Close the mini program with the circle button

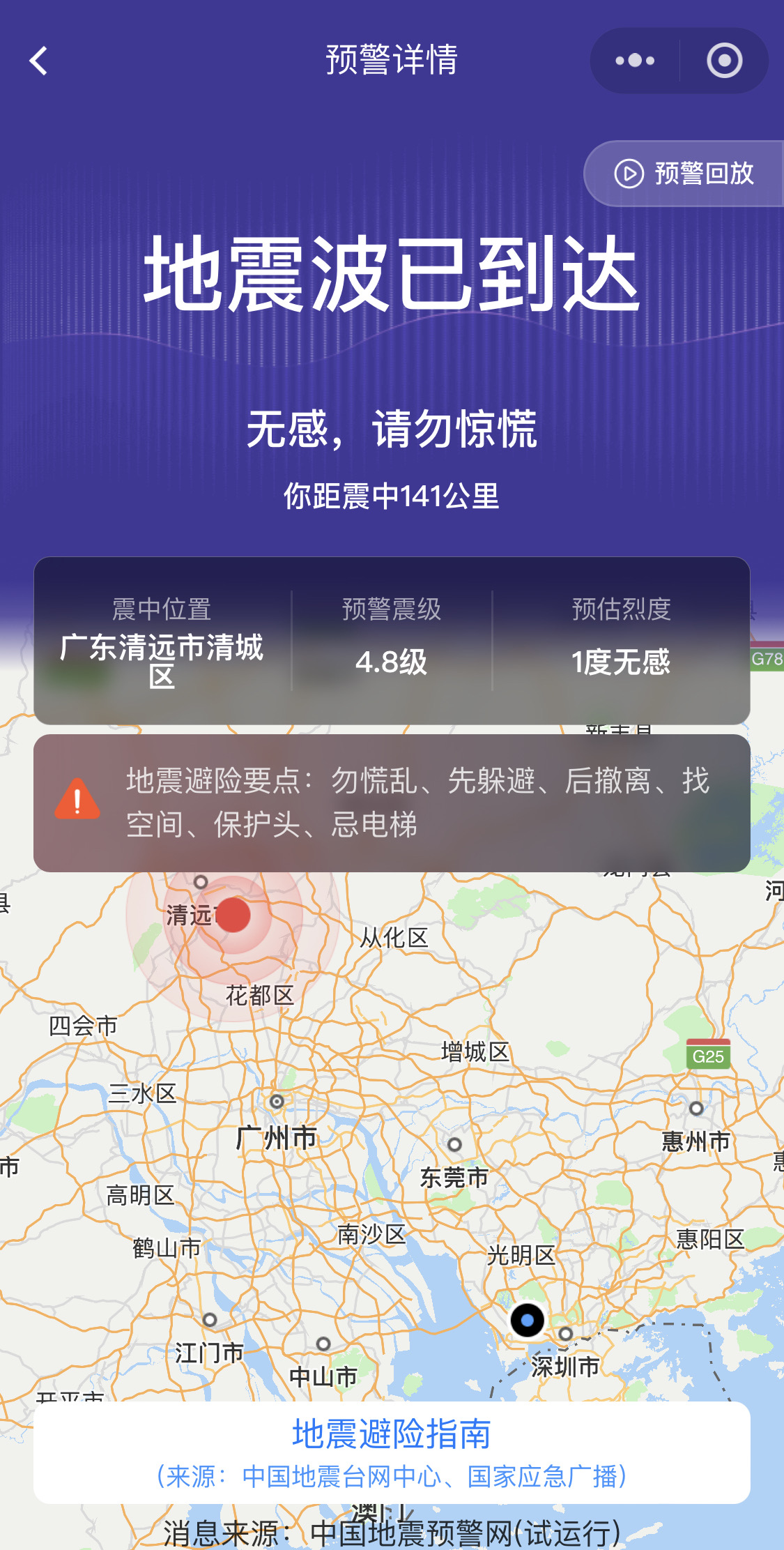pos(725,61)
